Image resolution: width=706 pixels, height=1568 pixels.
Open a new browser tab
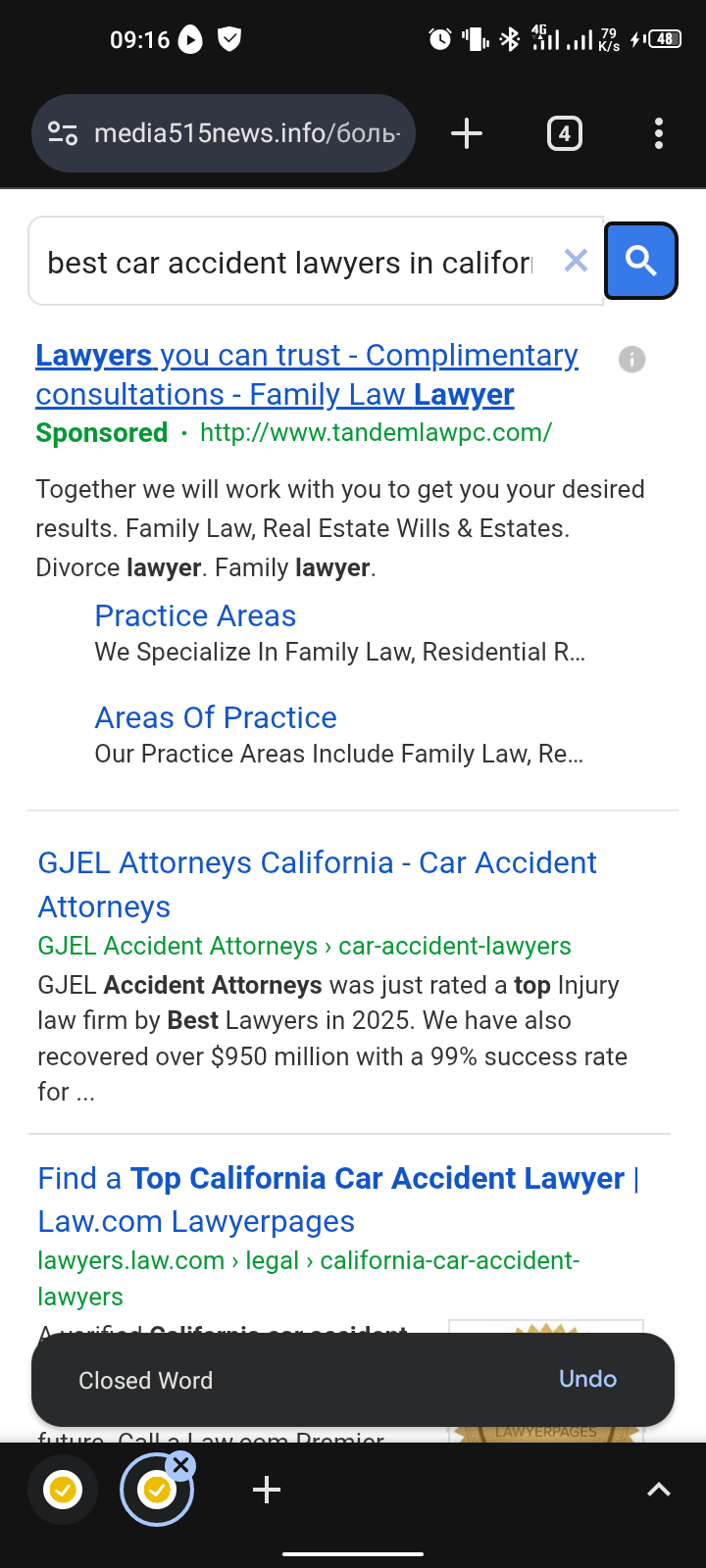click(x=467, y=133)
